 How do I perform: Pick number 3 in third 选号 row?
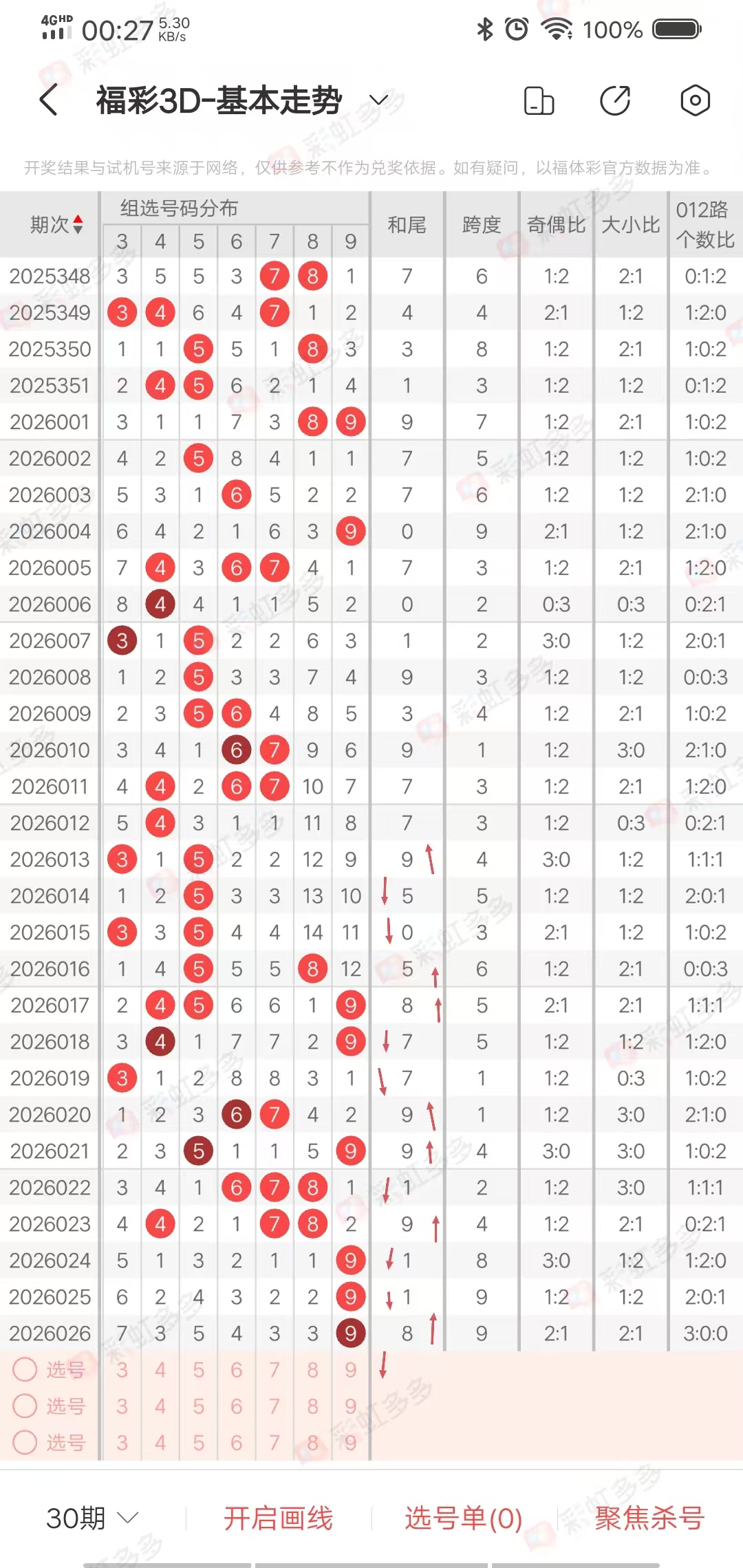(x=122, y=1442)
